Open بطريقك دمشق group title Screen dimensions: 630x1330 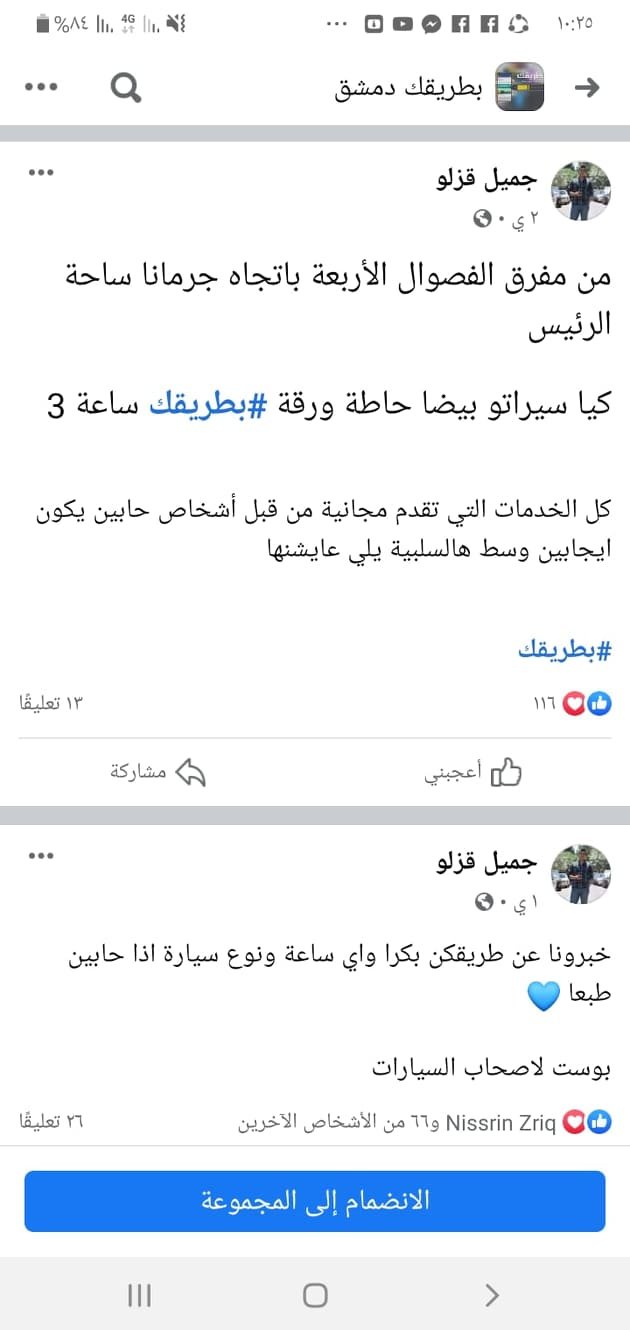coord(407,88)
